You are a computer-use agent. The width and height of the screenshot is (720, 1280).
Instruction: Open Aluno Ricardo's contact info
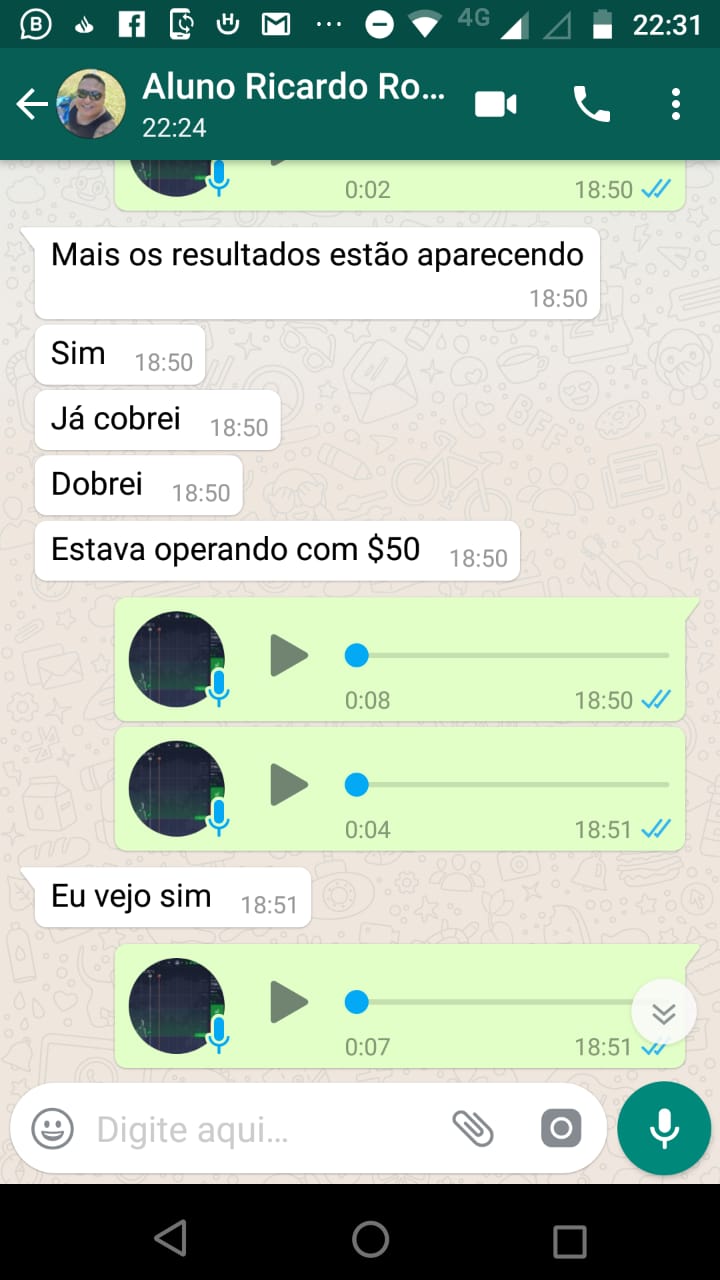click(290, 103)
